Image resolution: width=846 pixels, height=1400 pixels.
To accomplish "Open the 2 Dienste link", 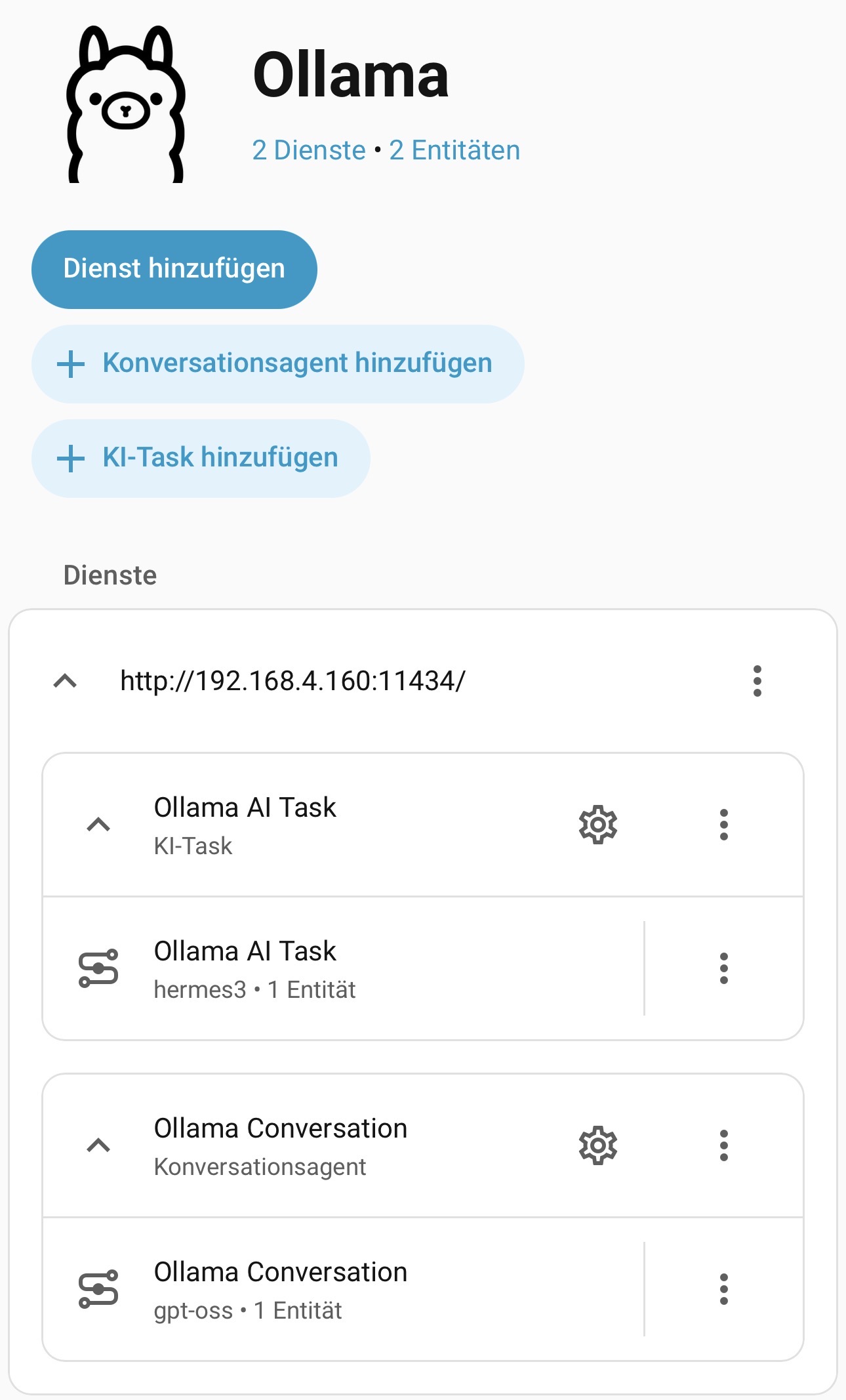I will tap(309, 150).
